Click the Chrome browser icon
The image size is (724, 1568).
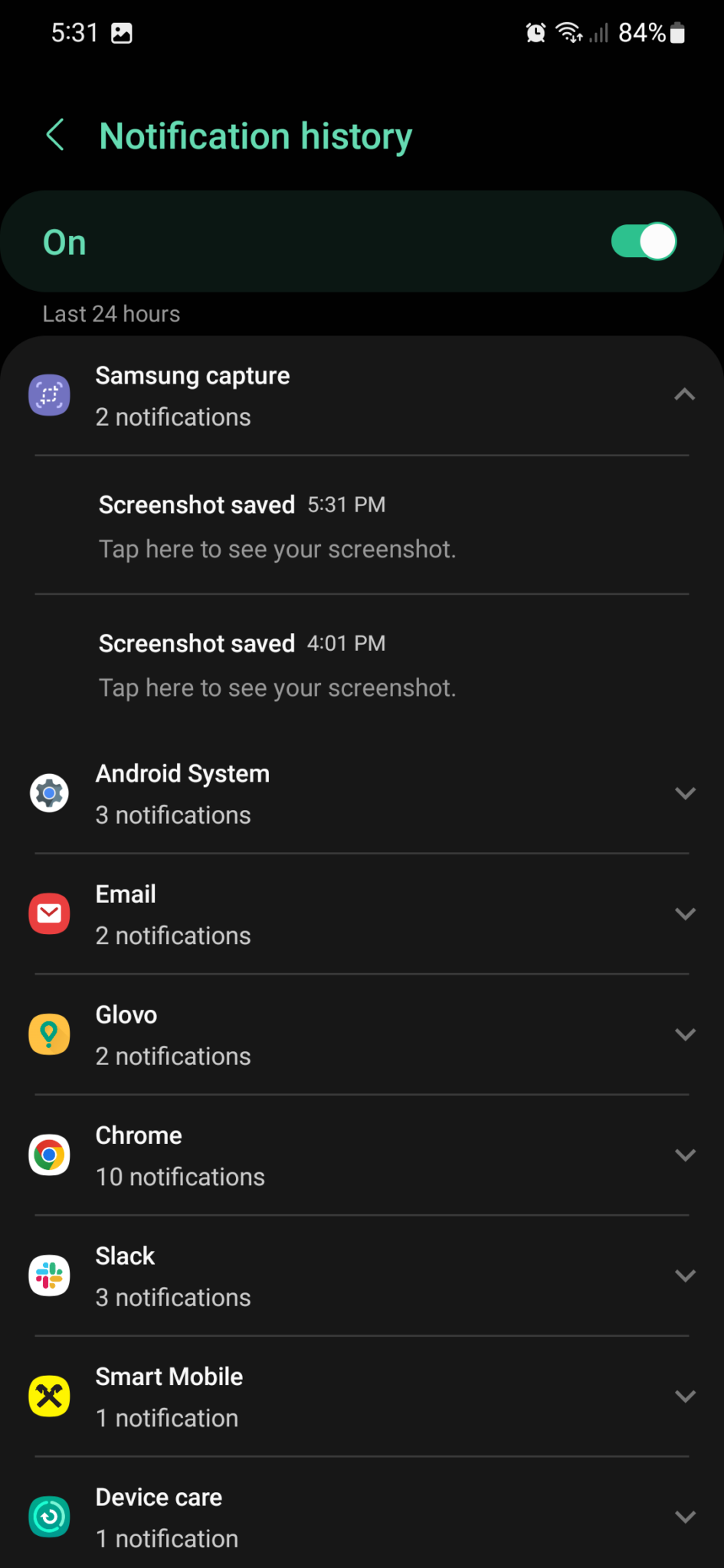pos(49,1155)
